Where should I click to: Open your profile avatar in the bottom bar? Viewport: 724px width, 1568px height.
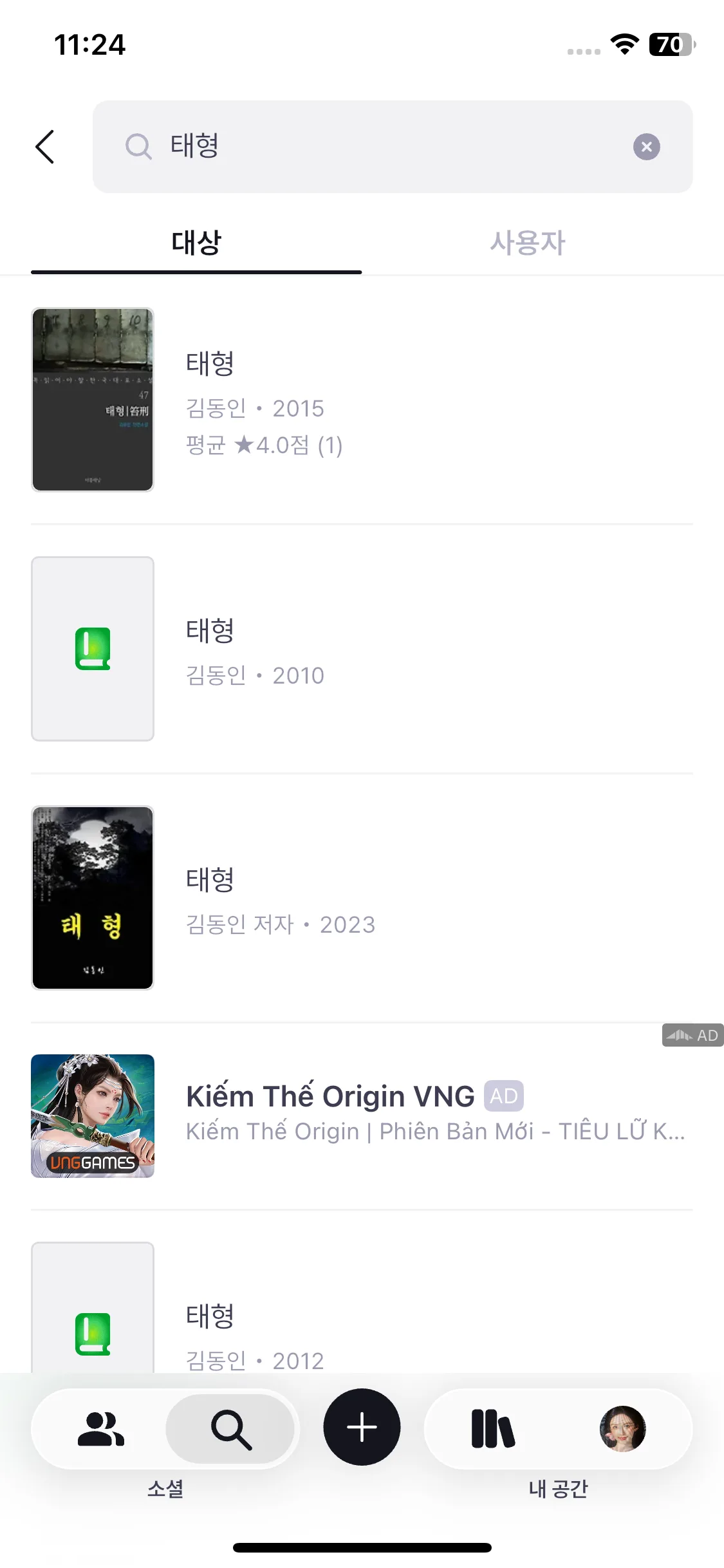tap(624, 1428)
